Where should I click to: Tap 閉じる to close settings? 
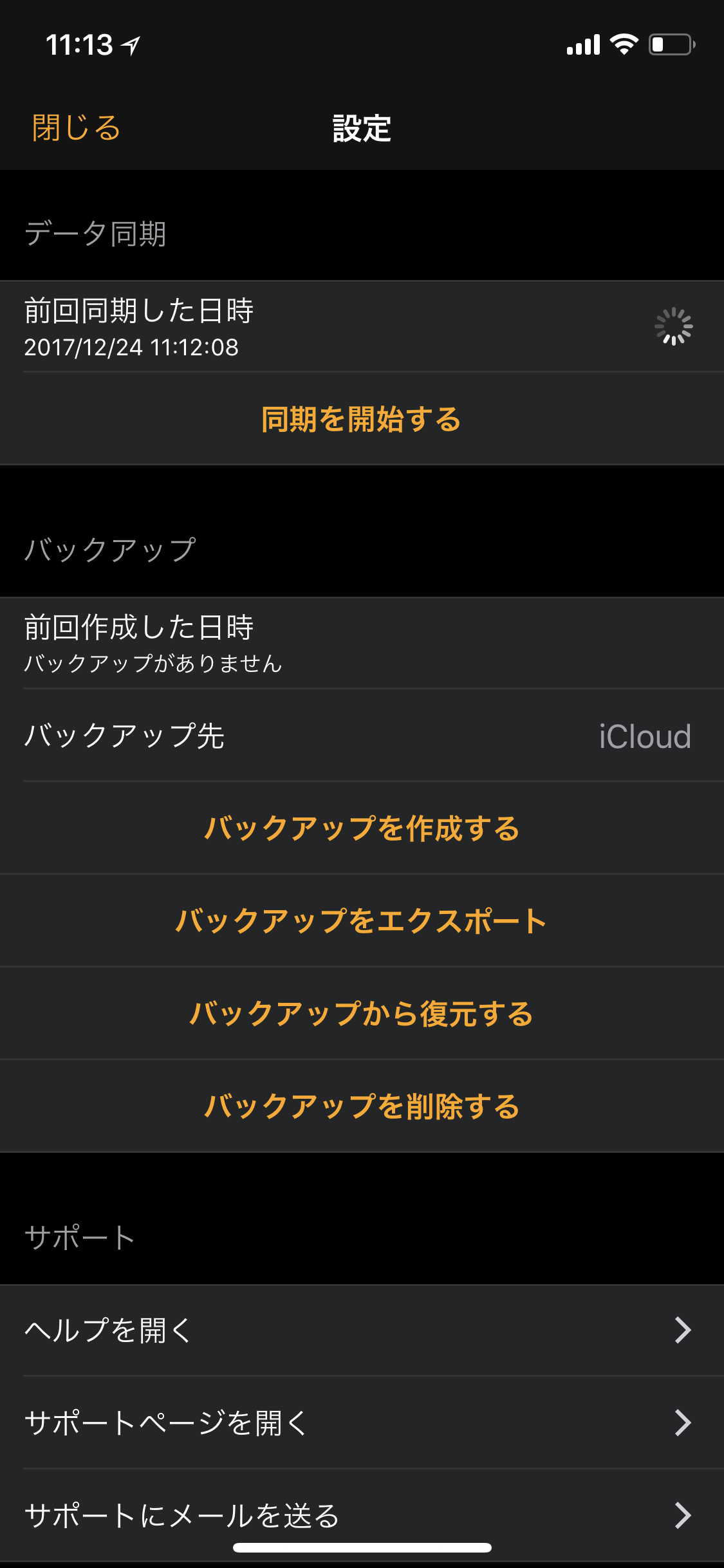click(x=76, y=127)
